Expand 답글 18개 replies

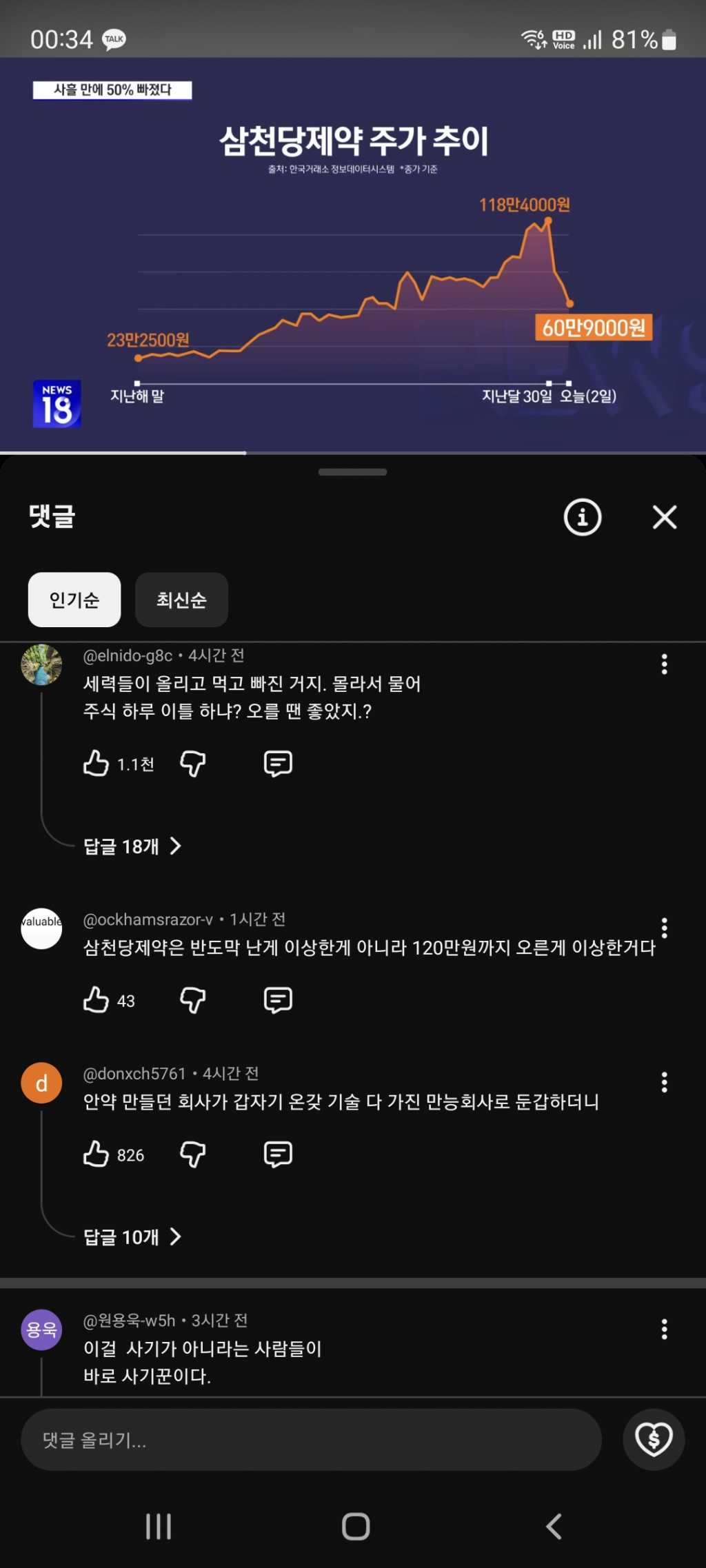[x=132, y=846]
